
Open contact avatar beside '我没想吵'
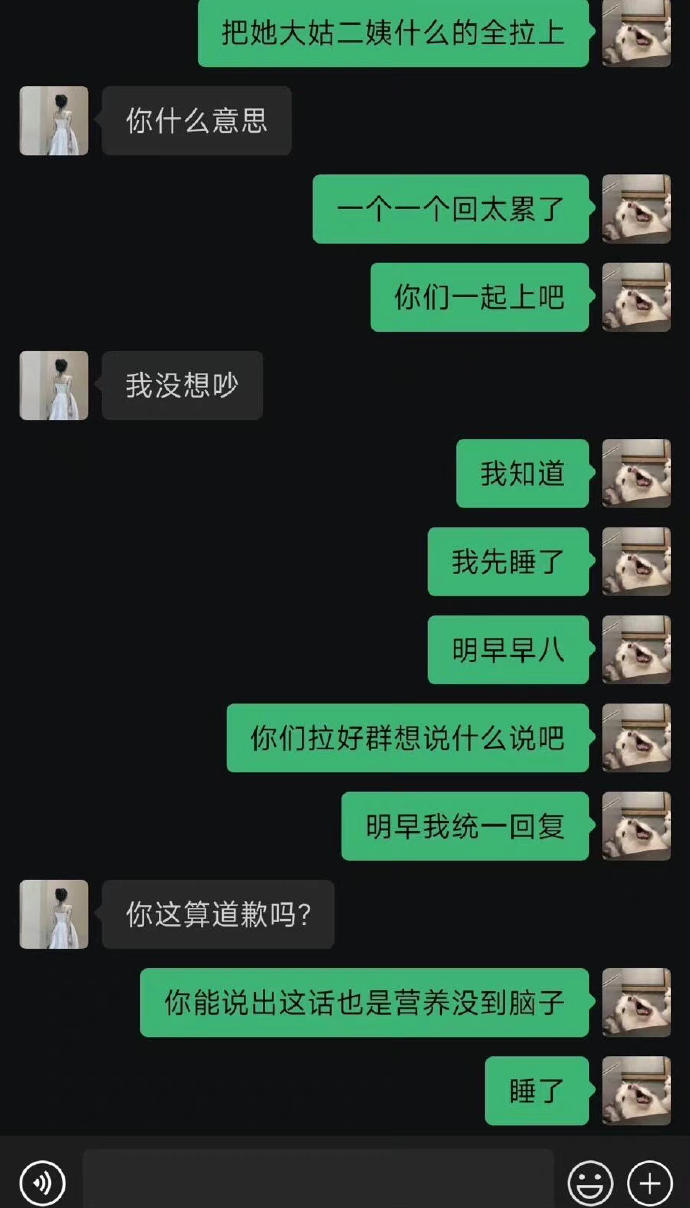click(54, 385)
